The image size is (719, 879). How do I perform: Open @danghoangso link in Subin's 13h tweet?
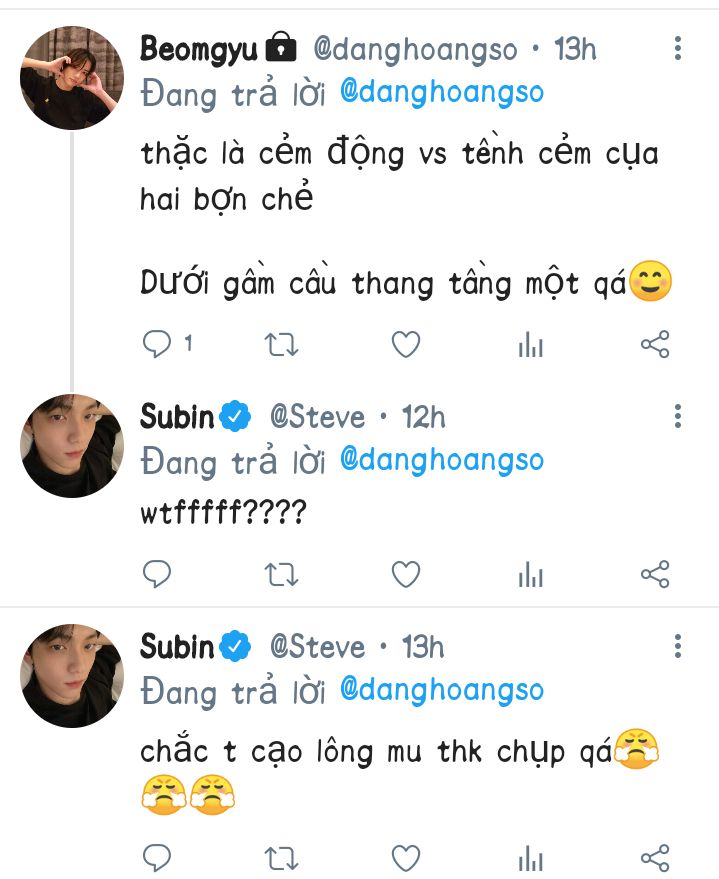442,690
